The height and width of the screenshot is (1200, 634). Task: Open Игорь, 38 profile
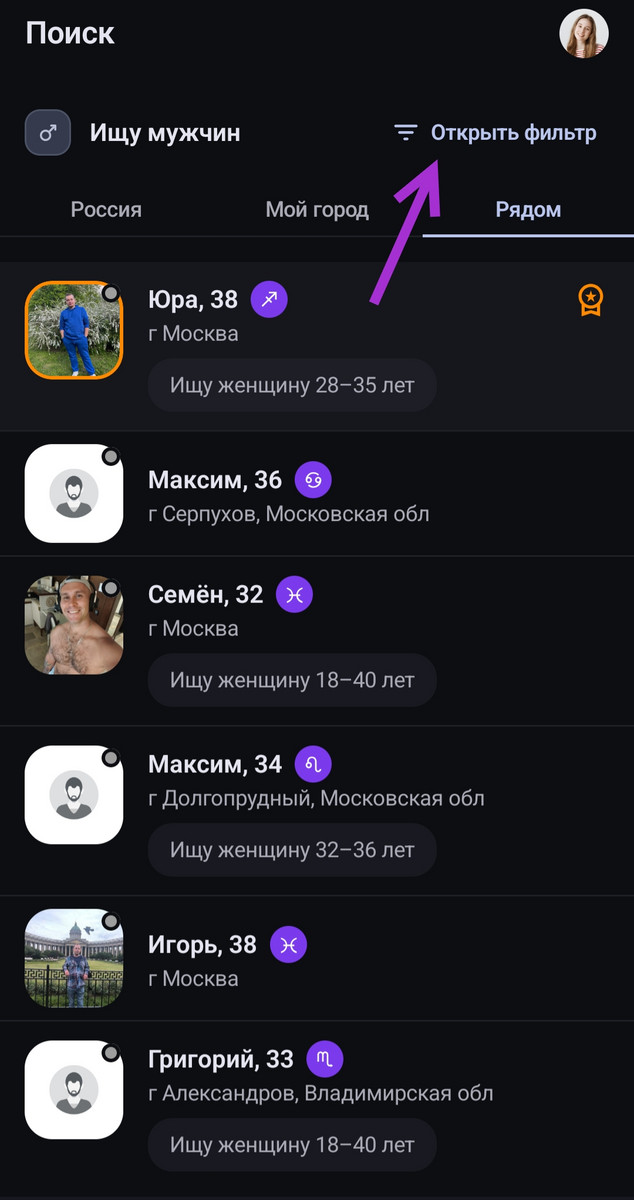(202, 944)
